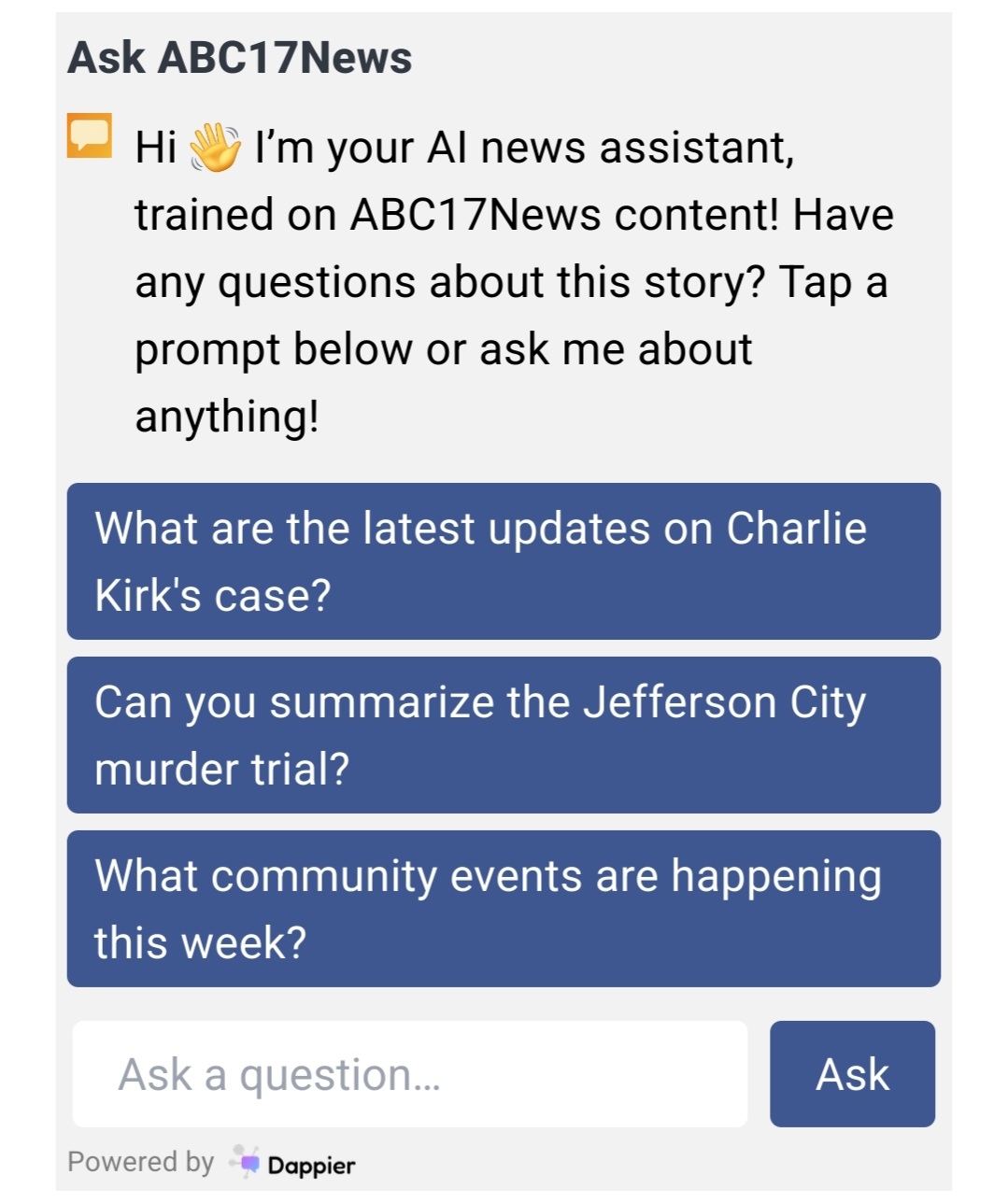Viewport: 1008px width, 1203px height.
Task: Submit your question with the Ask button
Action: click(x=851, y=1074)
